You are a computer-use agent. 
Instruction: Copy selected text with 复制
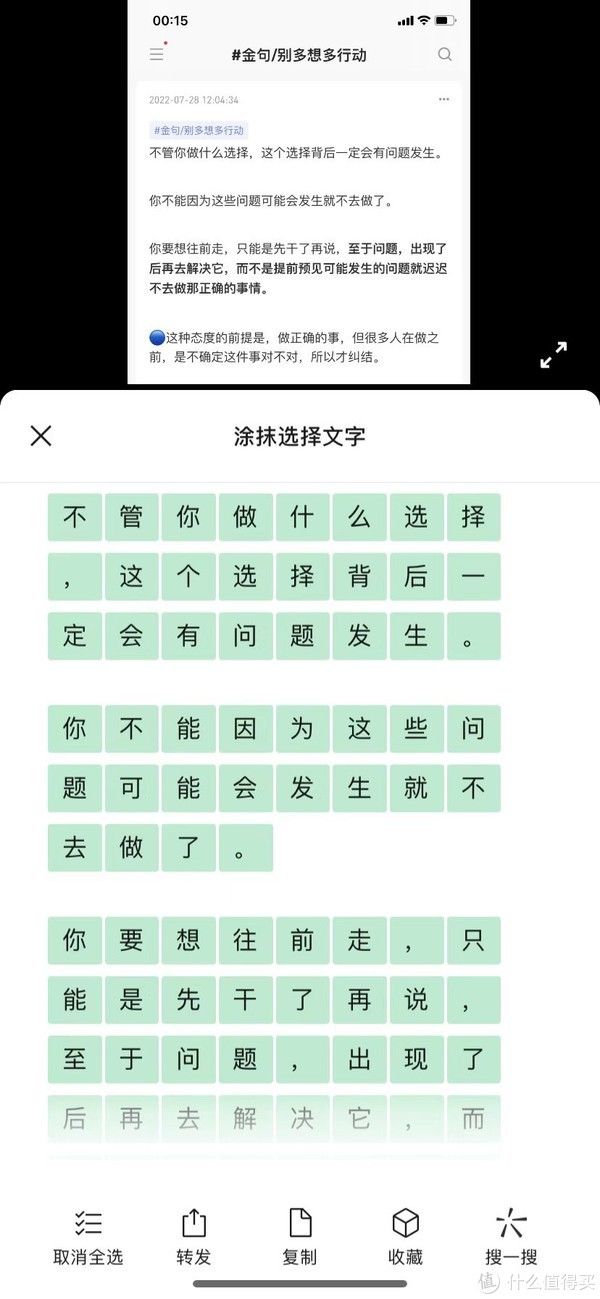click(300, 1237)
